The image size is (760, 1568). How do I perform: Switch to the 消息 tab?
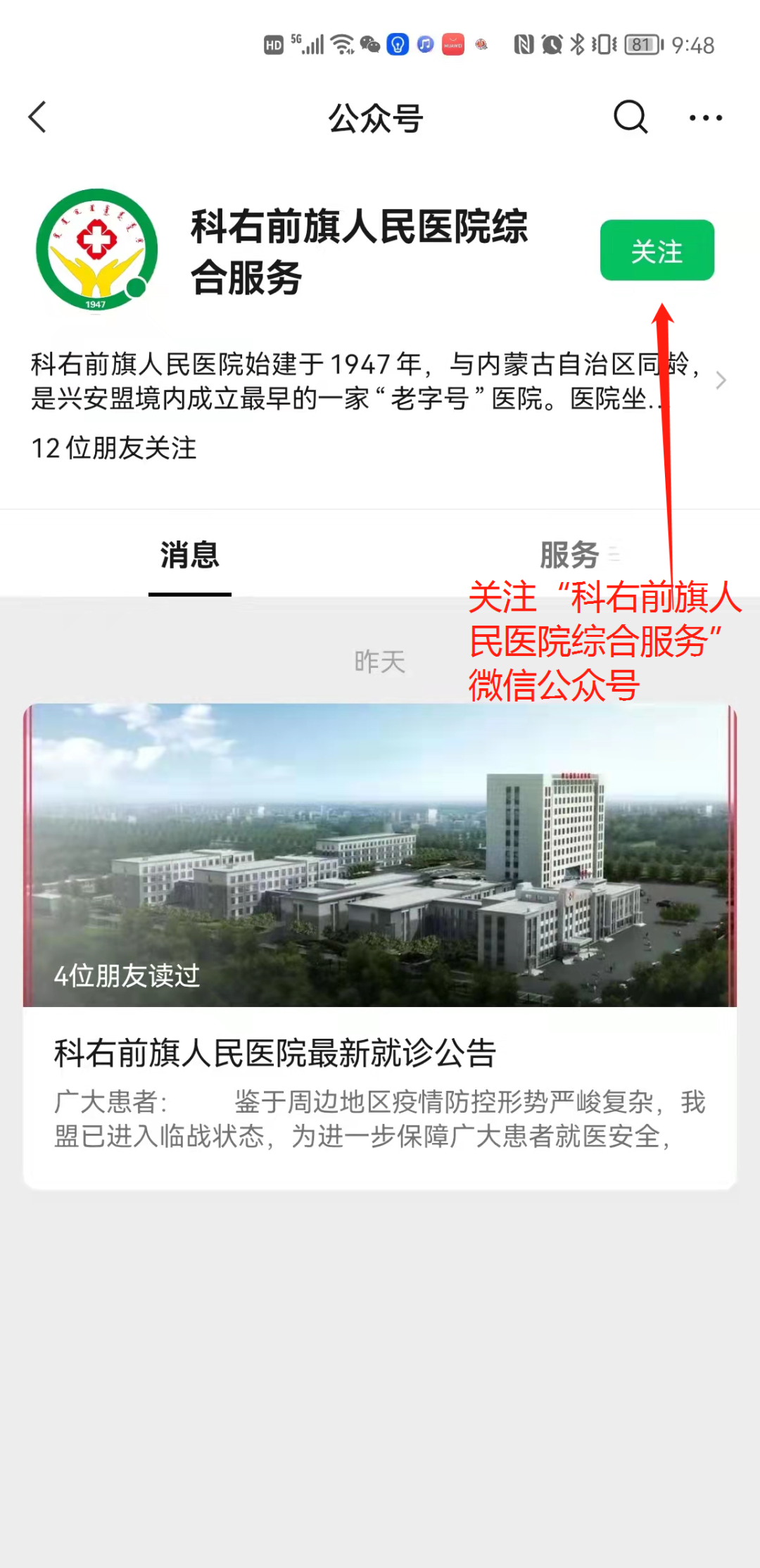click(189, 555)
